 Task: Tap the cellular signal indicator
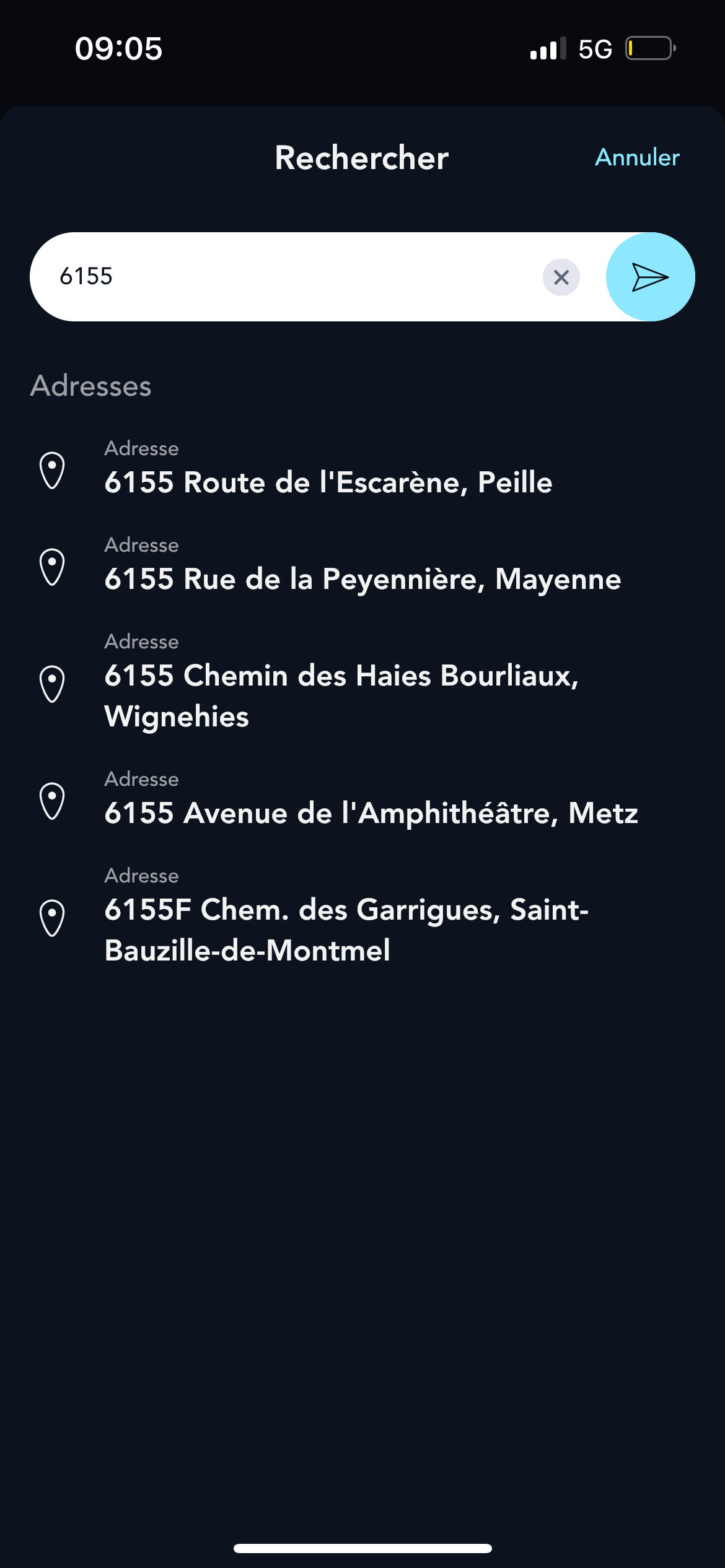(x=544, y=50)
